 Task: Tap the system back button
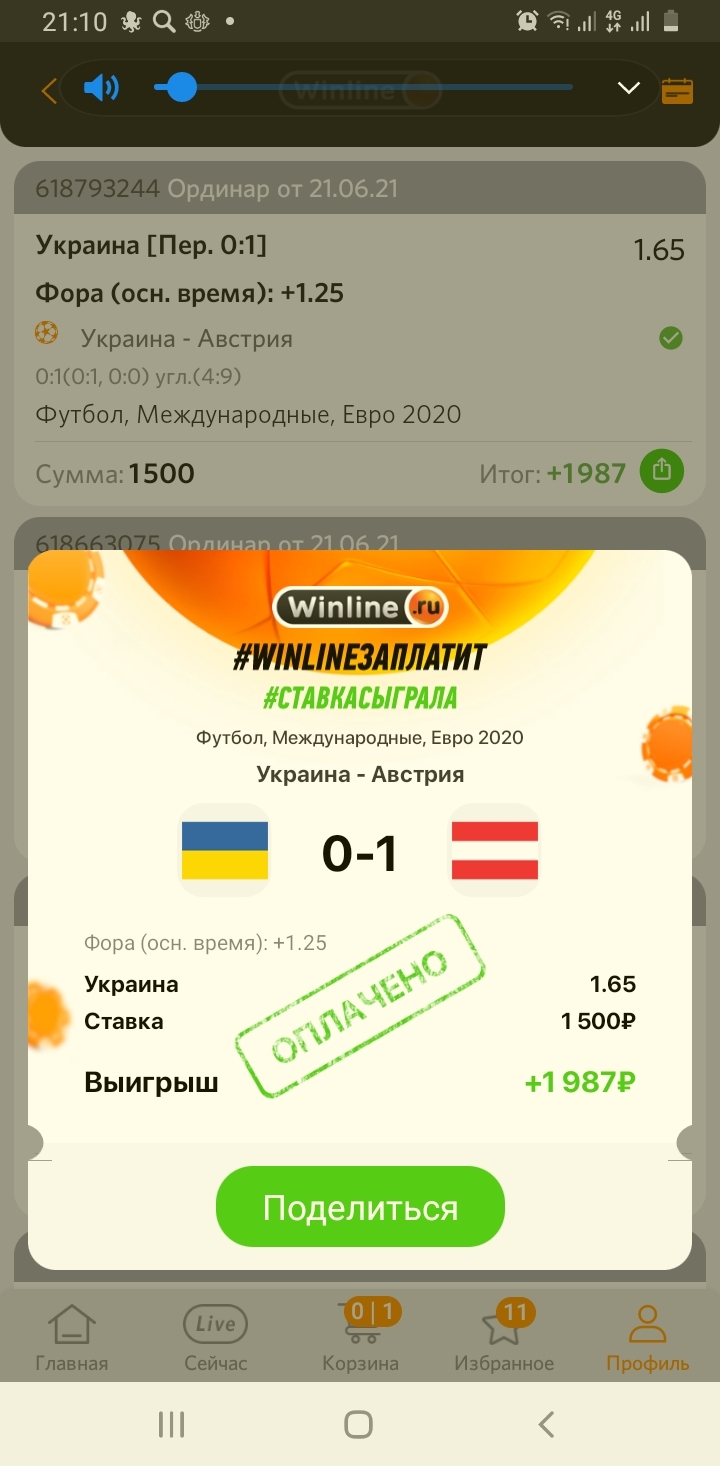pos(546,1424)
